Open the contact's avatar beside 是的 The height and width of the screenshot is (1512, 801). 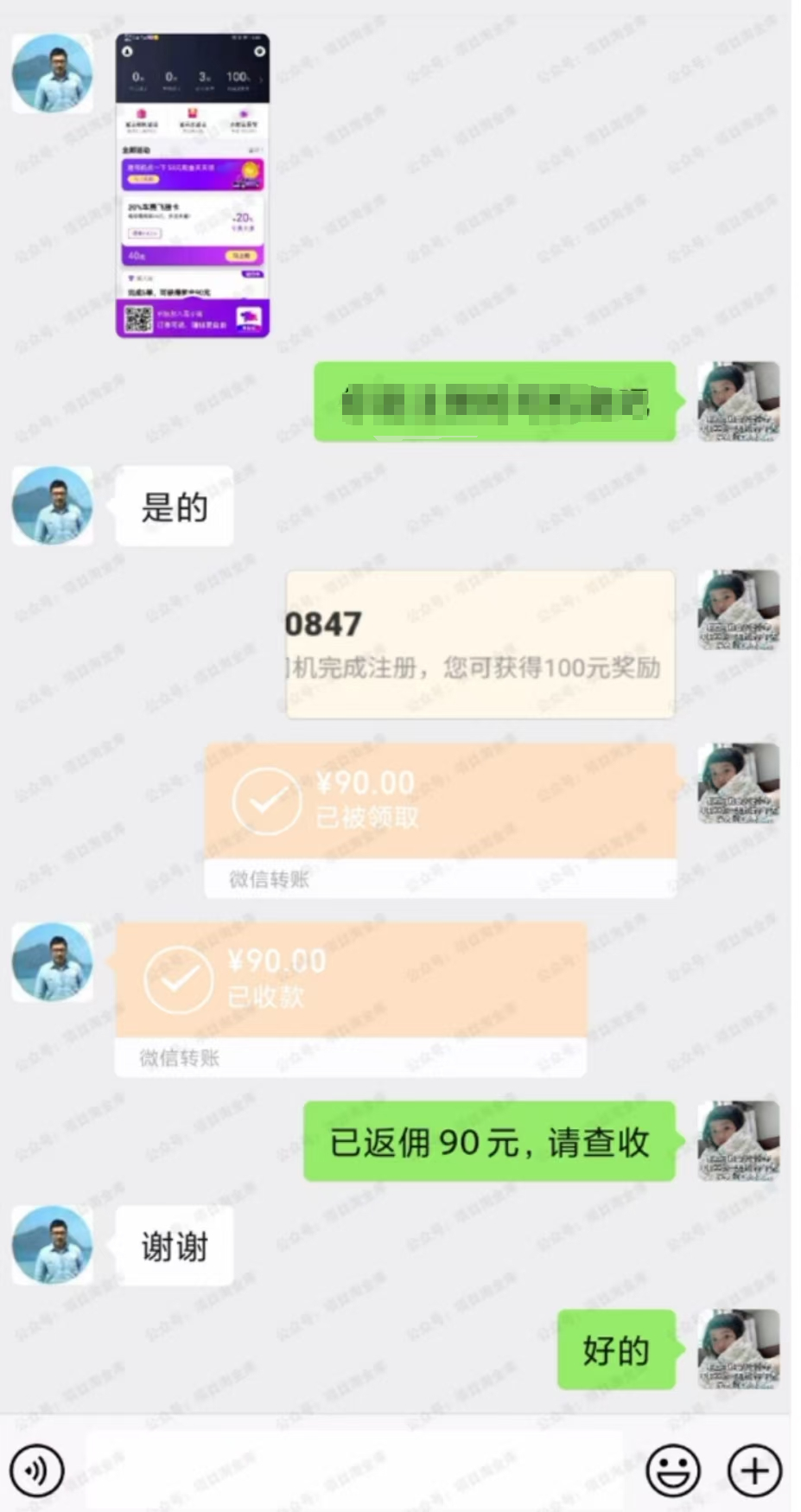click(x=53, y=506)
